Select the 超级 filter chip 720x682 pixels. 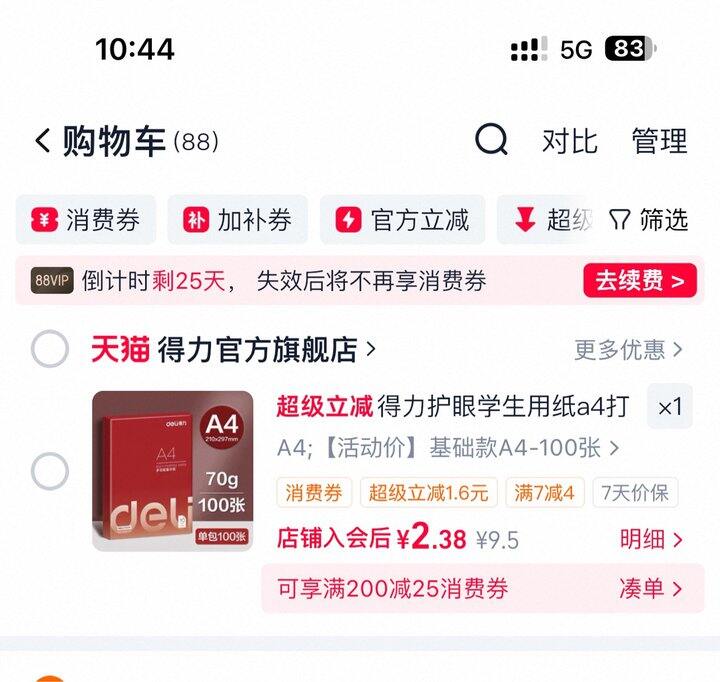pyautogui.click(x=546, y=220)
